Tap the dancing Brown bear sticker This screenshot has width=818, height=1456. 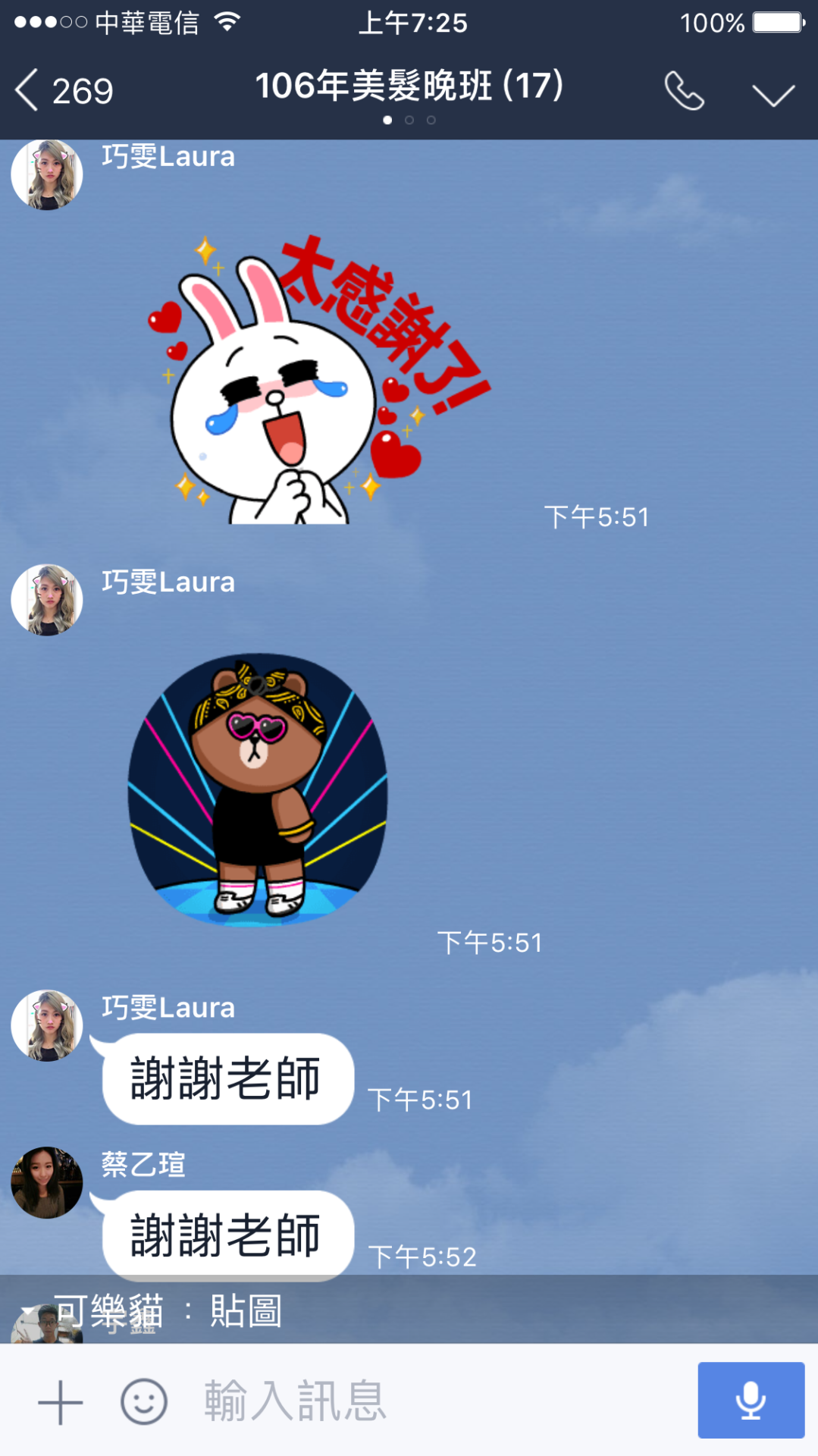coord(258,789)
